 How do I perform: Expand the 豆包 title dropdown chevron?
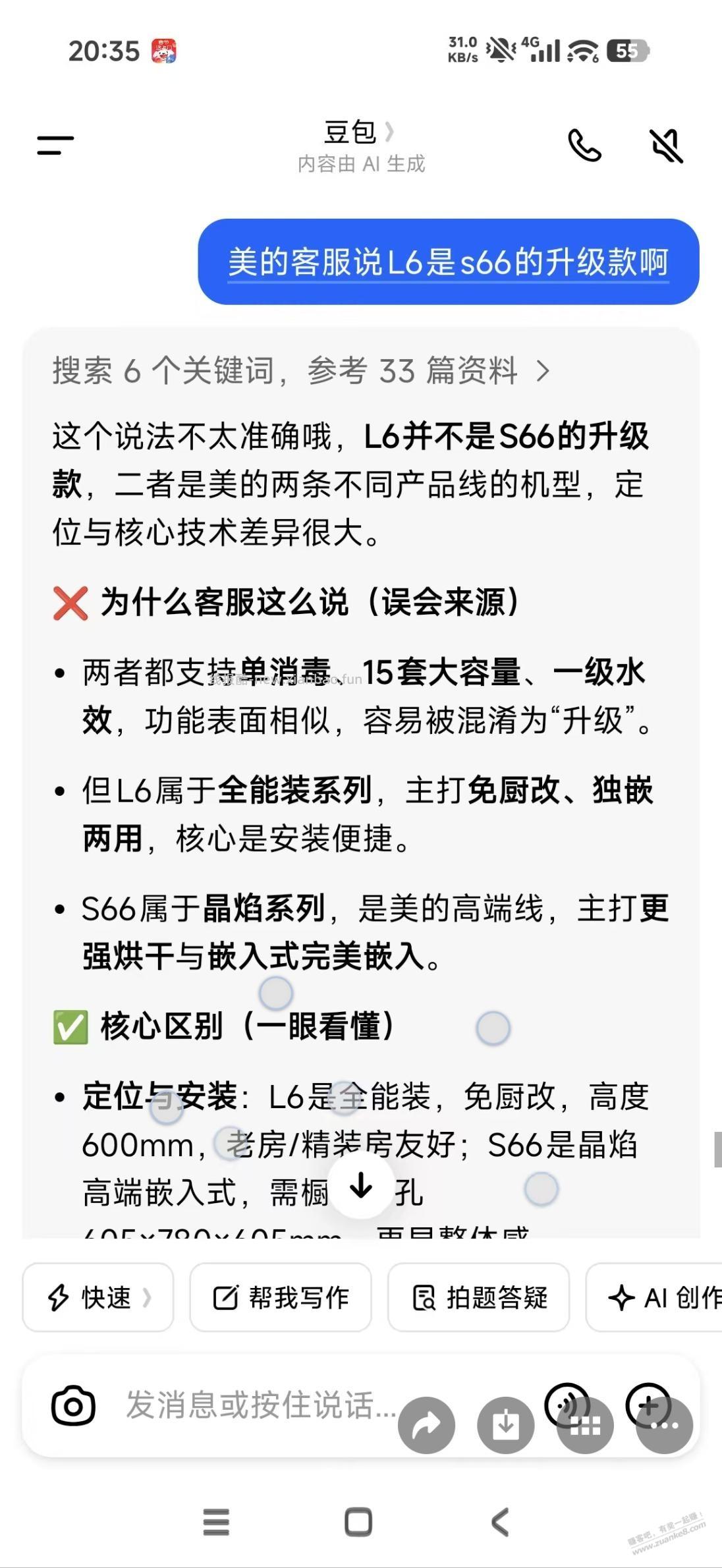click(x=391, y=132)
